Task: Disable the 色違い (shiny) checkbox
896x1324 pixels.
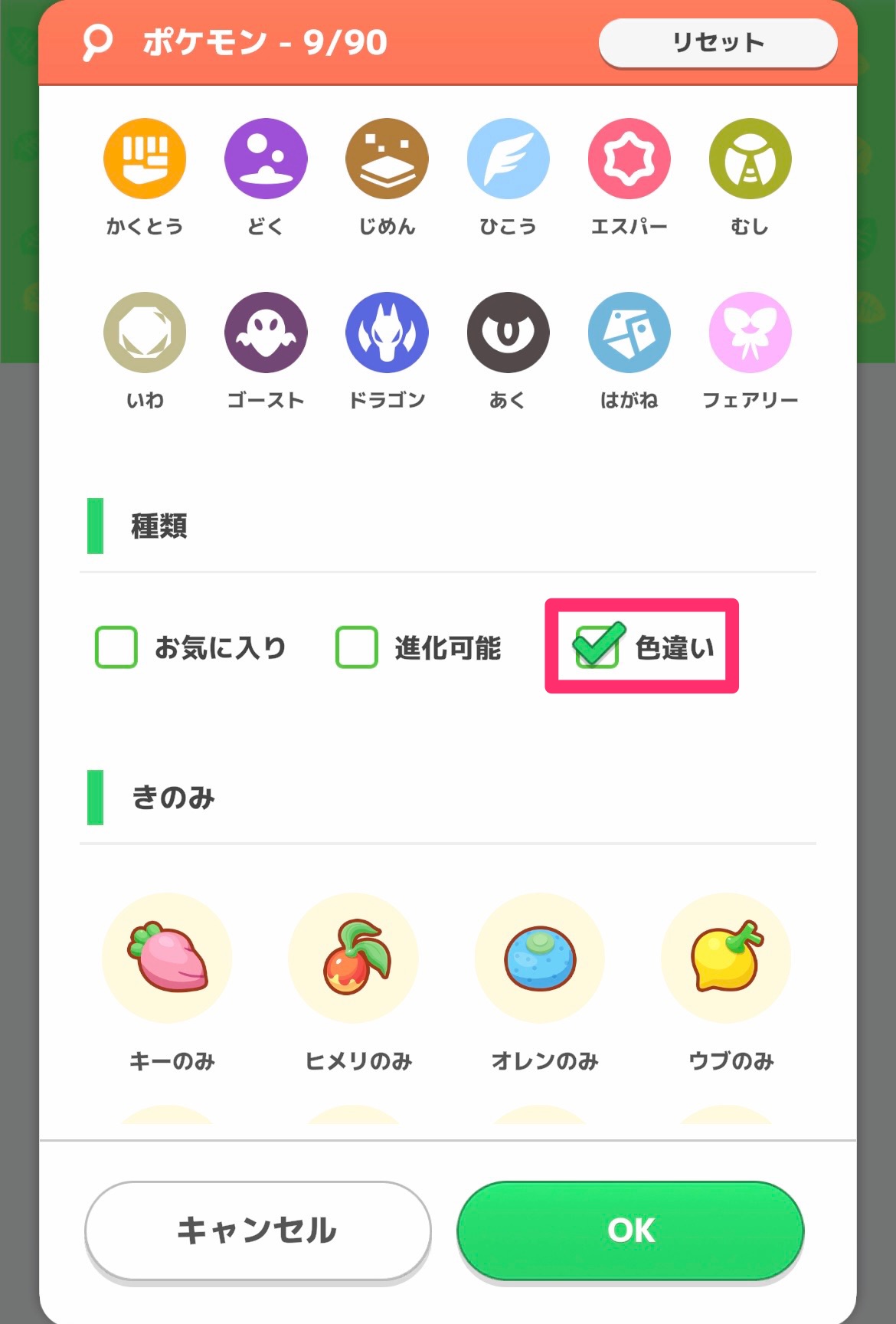Action: [597, 647]
